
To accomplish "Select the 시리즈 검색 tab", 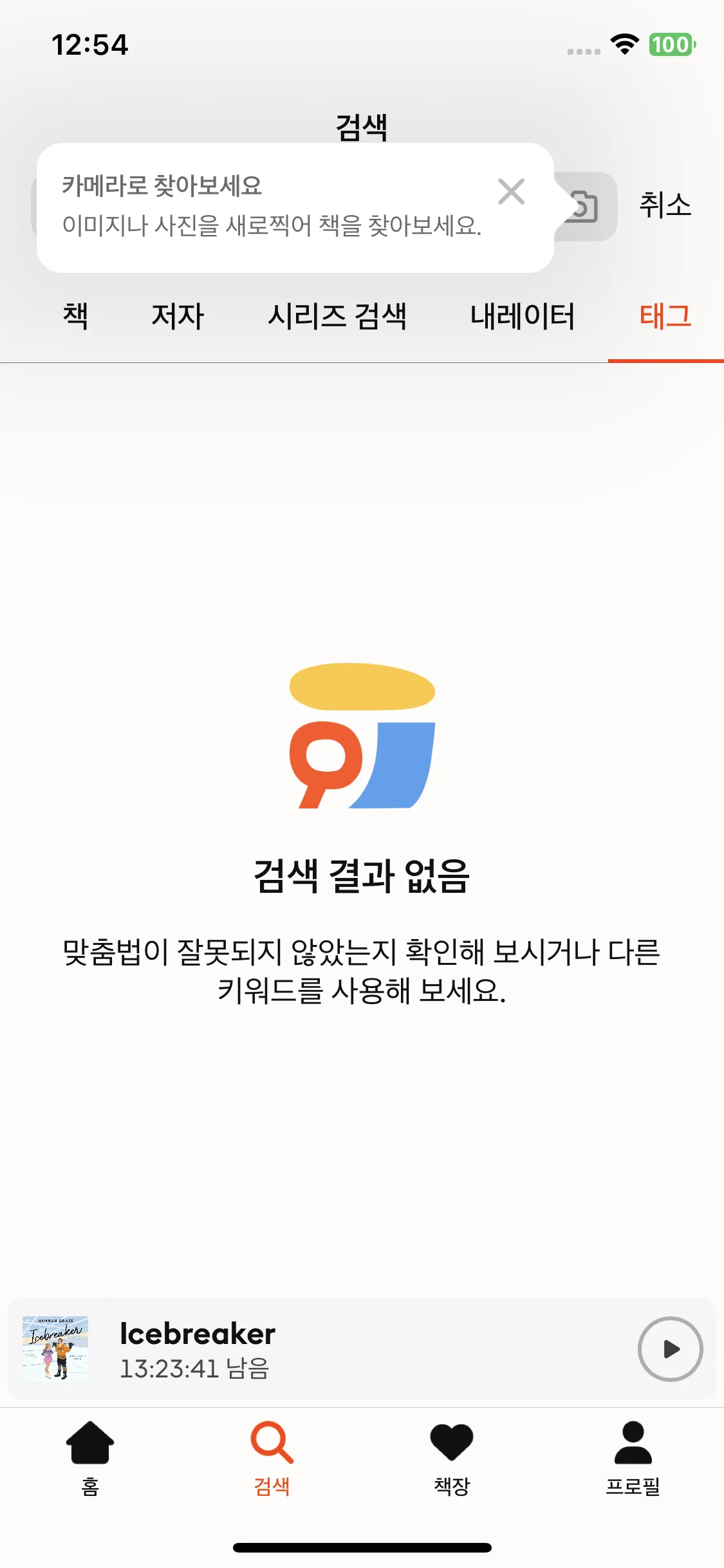I will pyautogui.click(x=337, y=316).
